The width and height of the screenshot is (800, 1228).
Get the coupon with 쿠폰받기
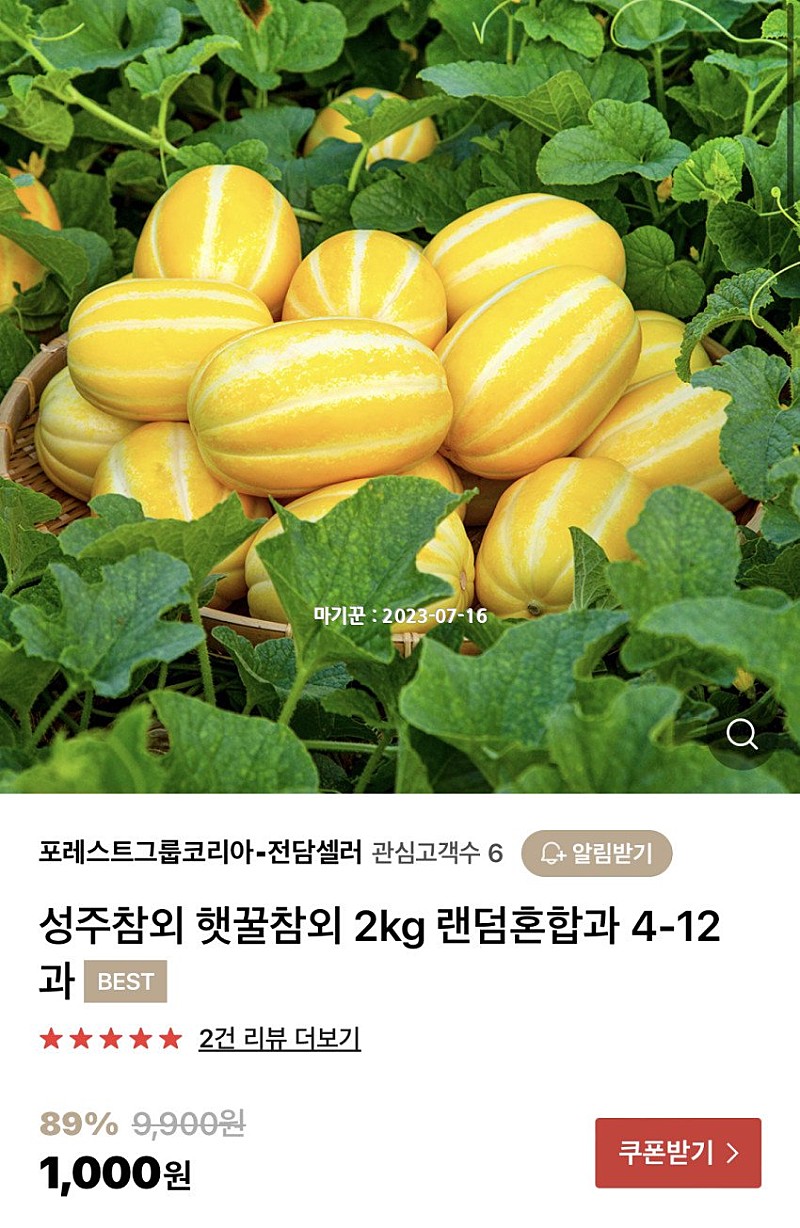tap(678, 1153)
